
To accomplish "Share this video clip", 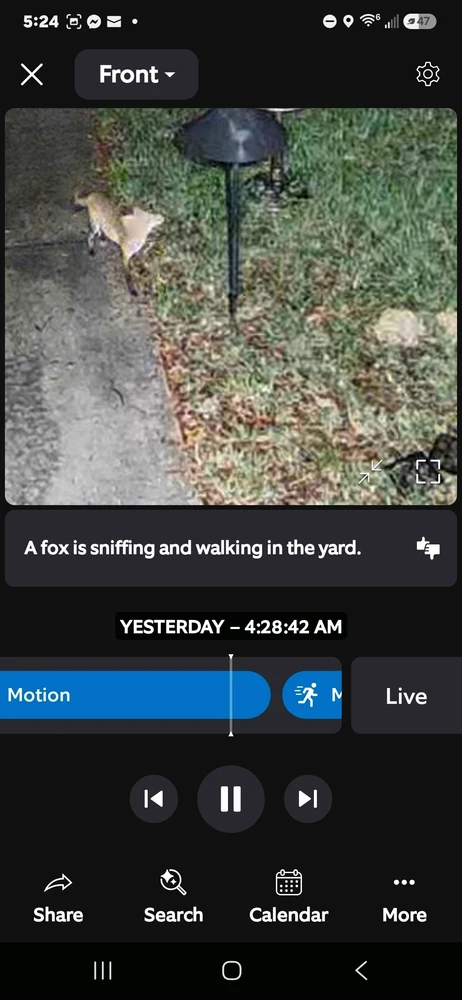I will point(58,899).
